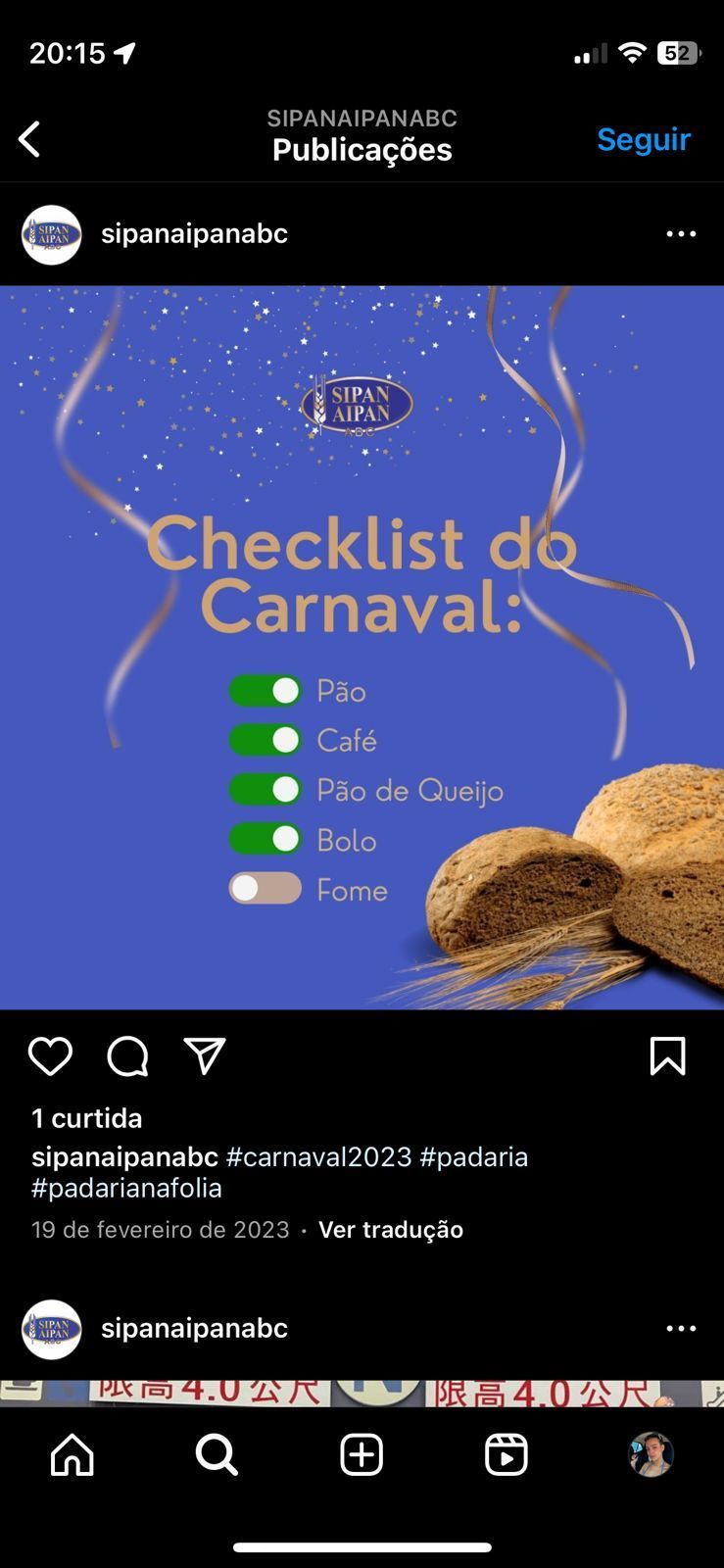The height and width of the screenshot is (1568, 724).
Task: Open my profile tab
Action: [x=651, y=1455]
